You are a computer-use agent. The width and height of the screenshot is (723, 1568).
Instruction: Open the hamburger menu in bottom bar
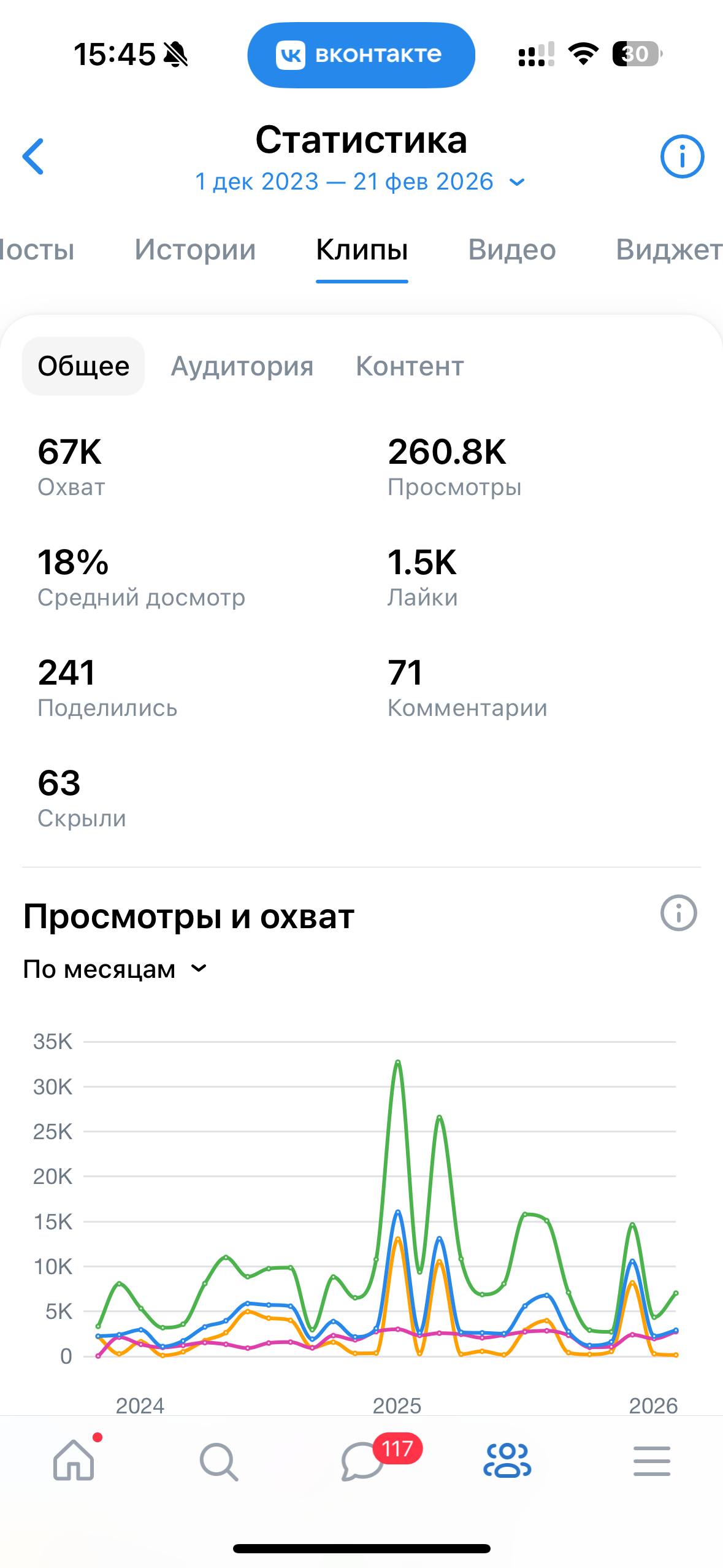652,1461
